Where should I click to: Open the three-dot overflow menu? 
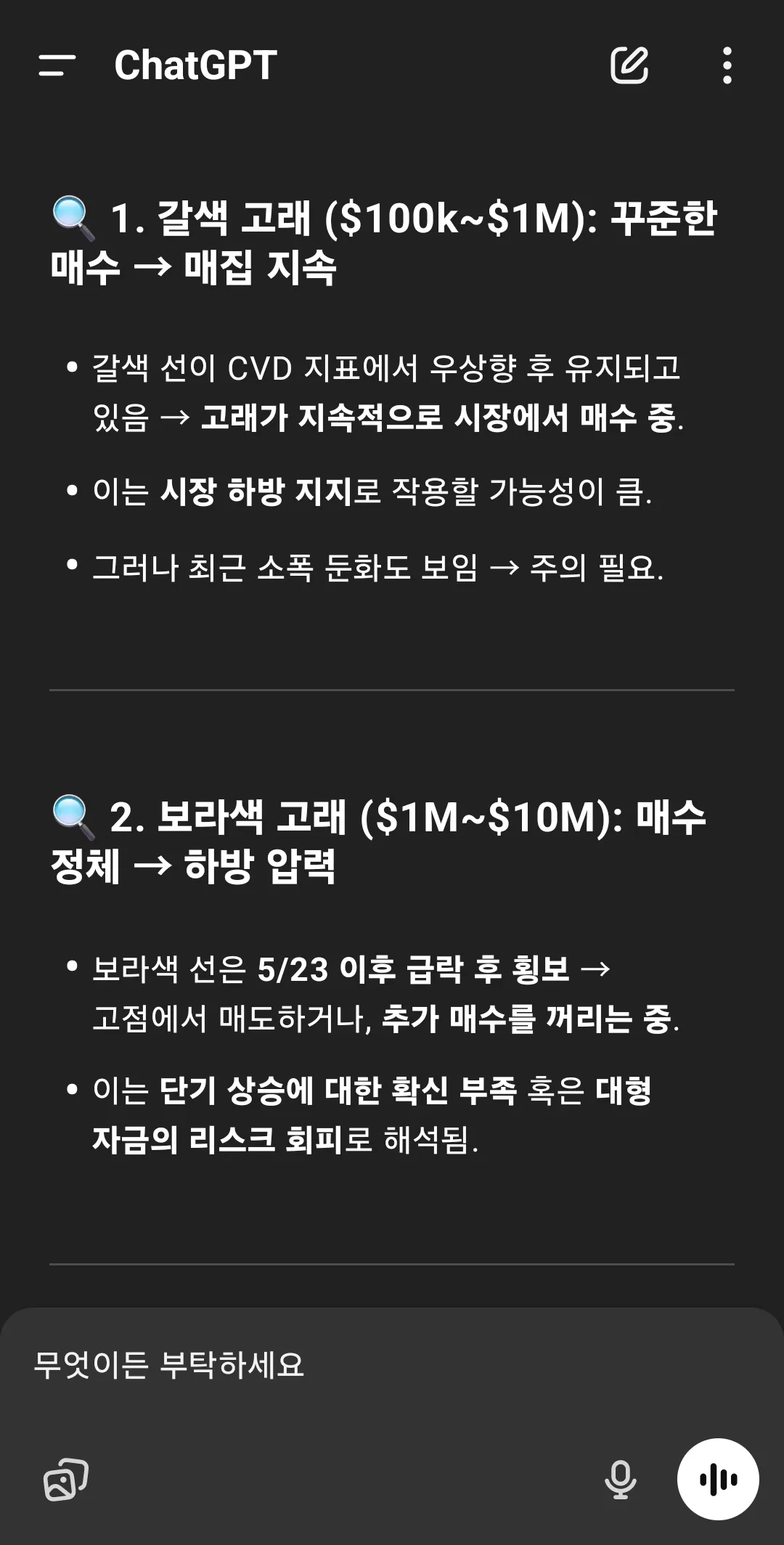(727, 65)
